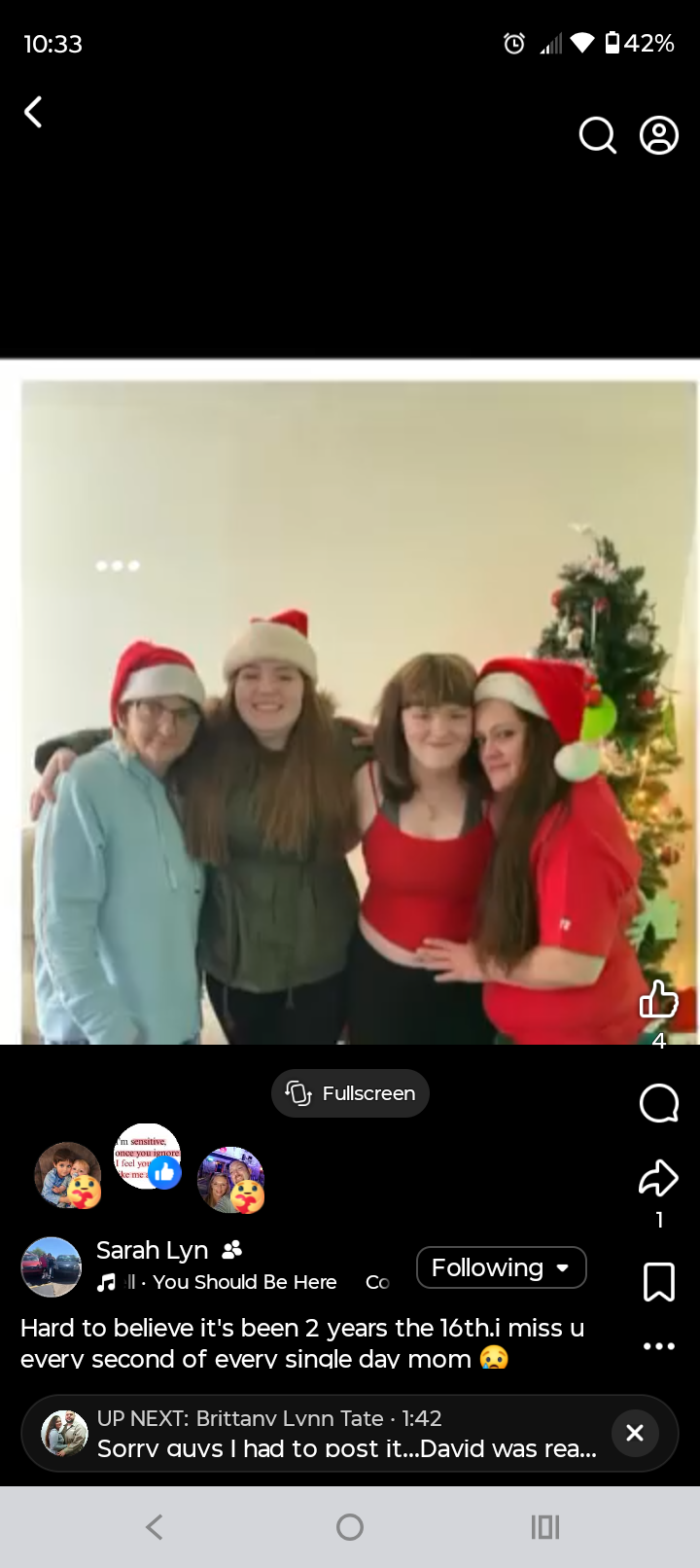
Task: Go back using the top-left arrow
Action: pyautogui.click(x=33, y=112)
